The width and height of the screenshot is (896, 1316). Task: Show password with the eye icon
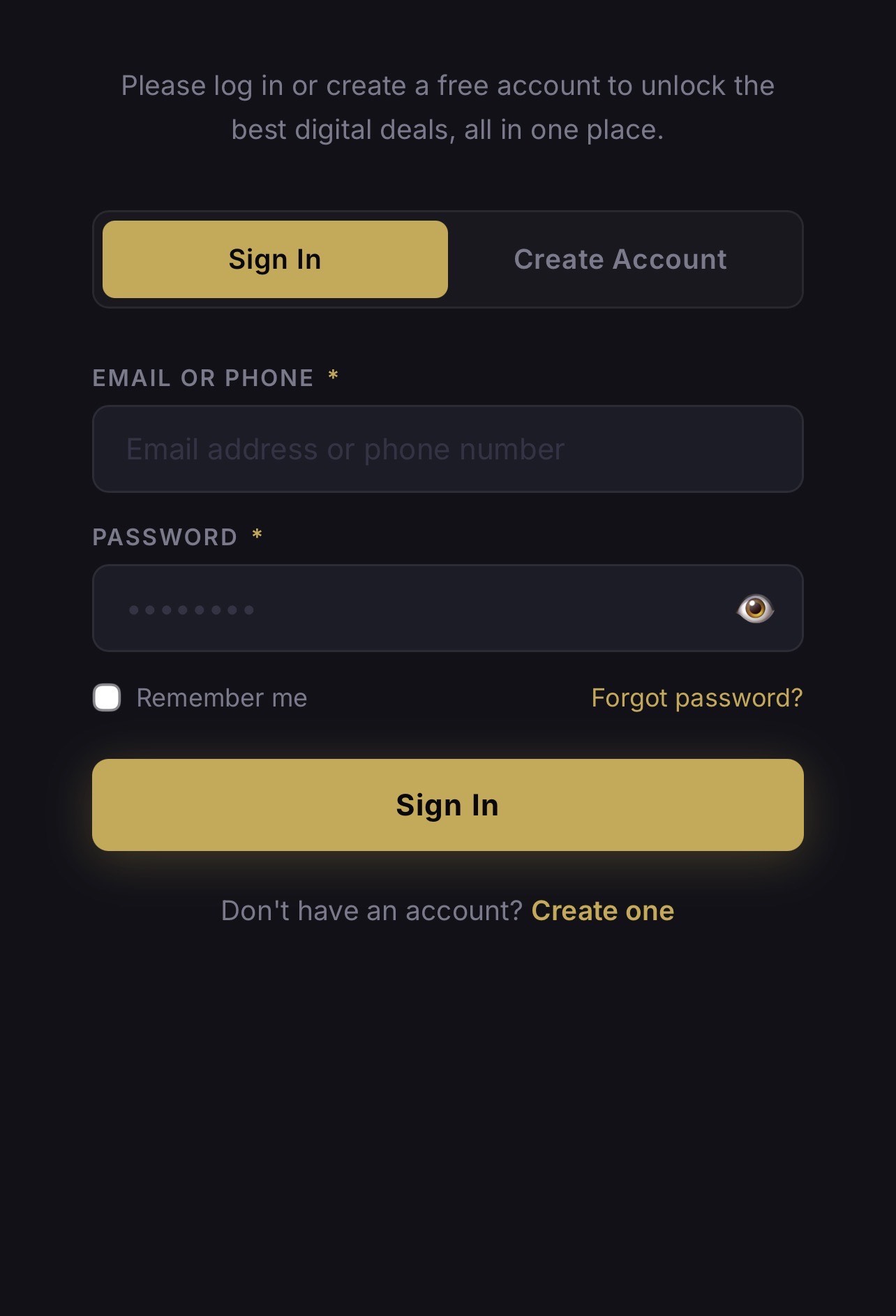click(x=755, y=609)
